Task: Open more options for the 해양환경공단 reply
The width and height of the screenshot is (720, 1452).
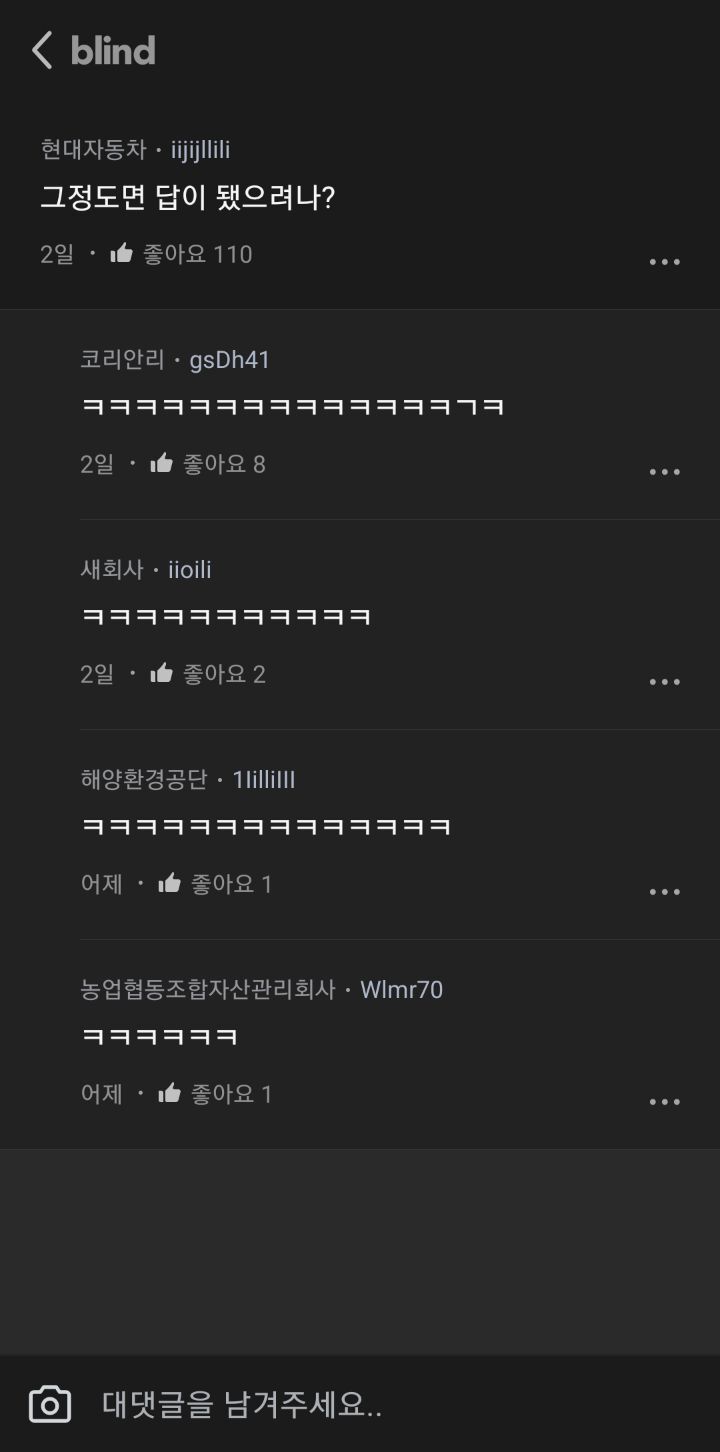Action: coord(664,892)
